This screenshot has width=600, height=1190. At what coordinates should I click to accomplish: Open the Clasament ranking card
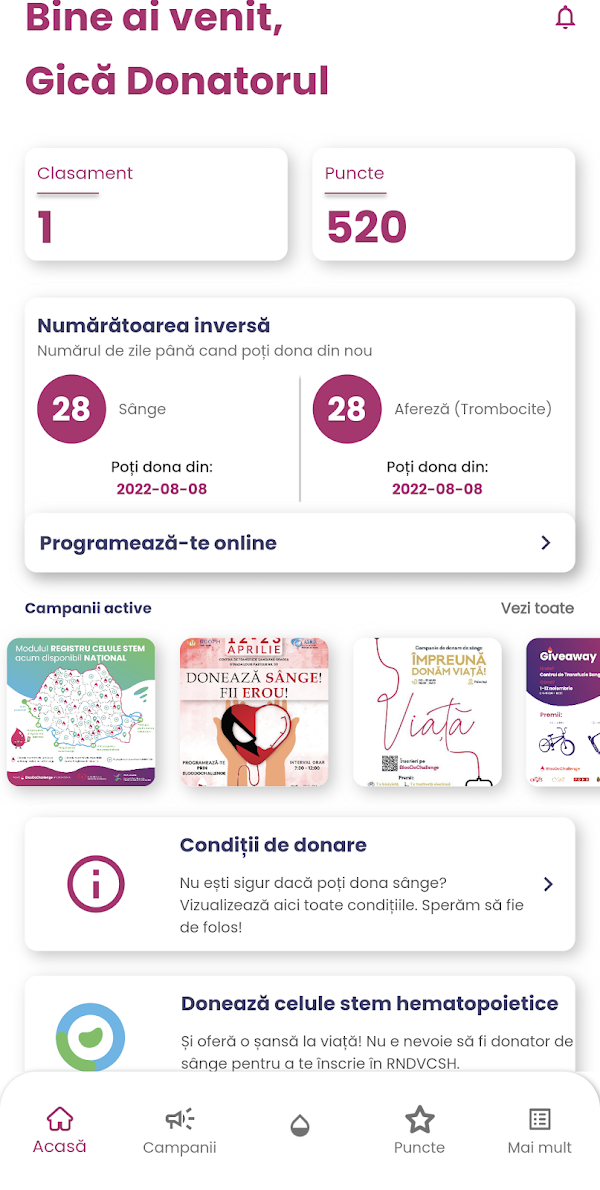pos(156,205)
